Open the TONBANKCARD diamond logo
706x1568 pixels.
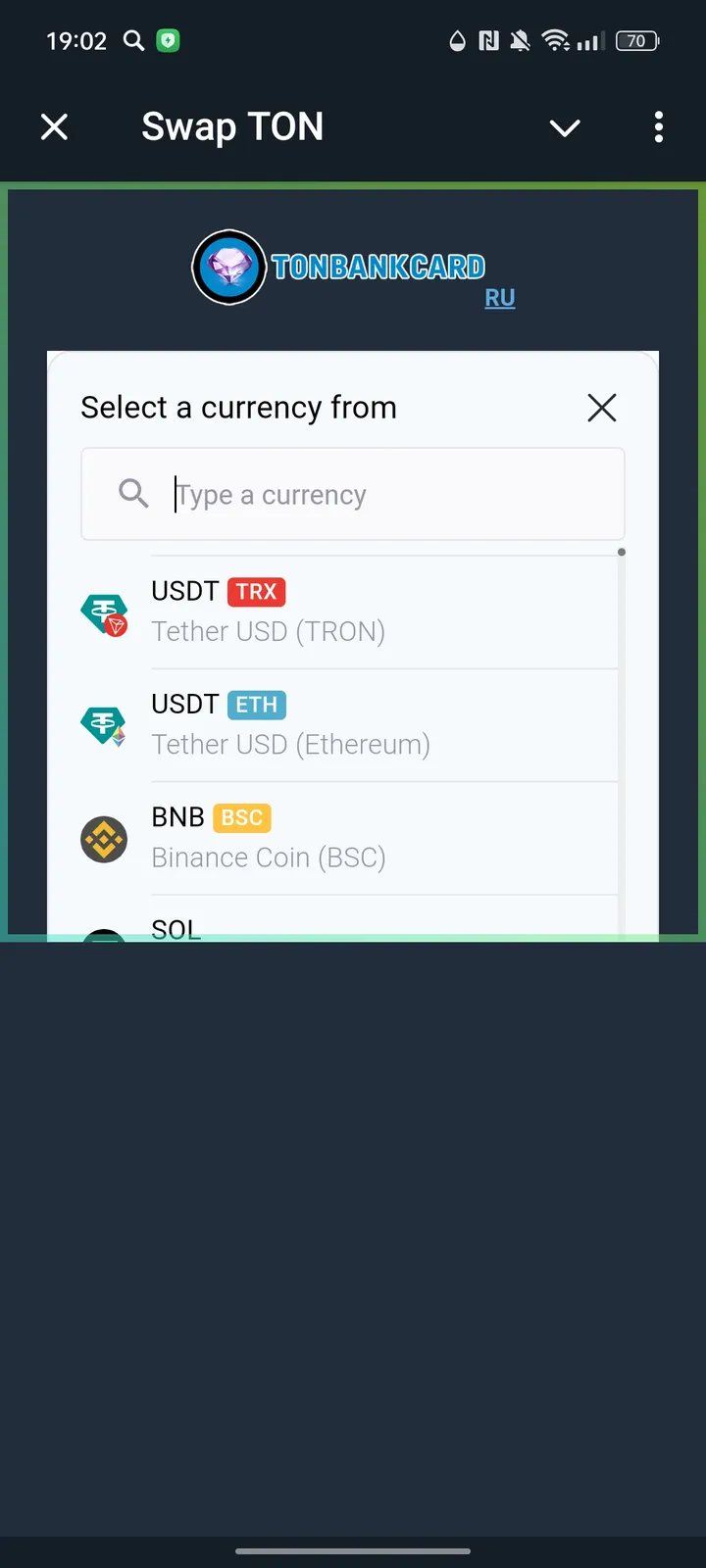229,267
